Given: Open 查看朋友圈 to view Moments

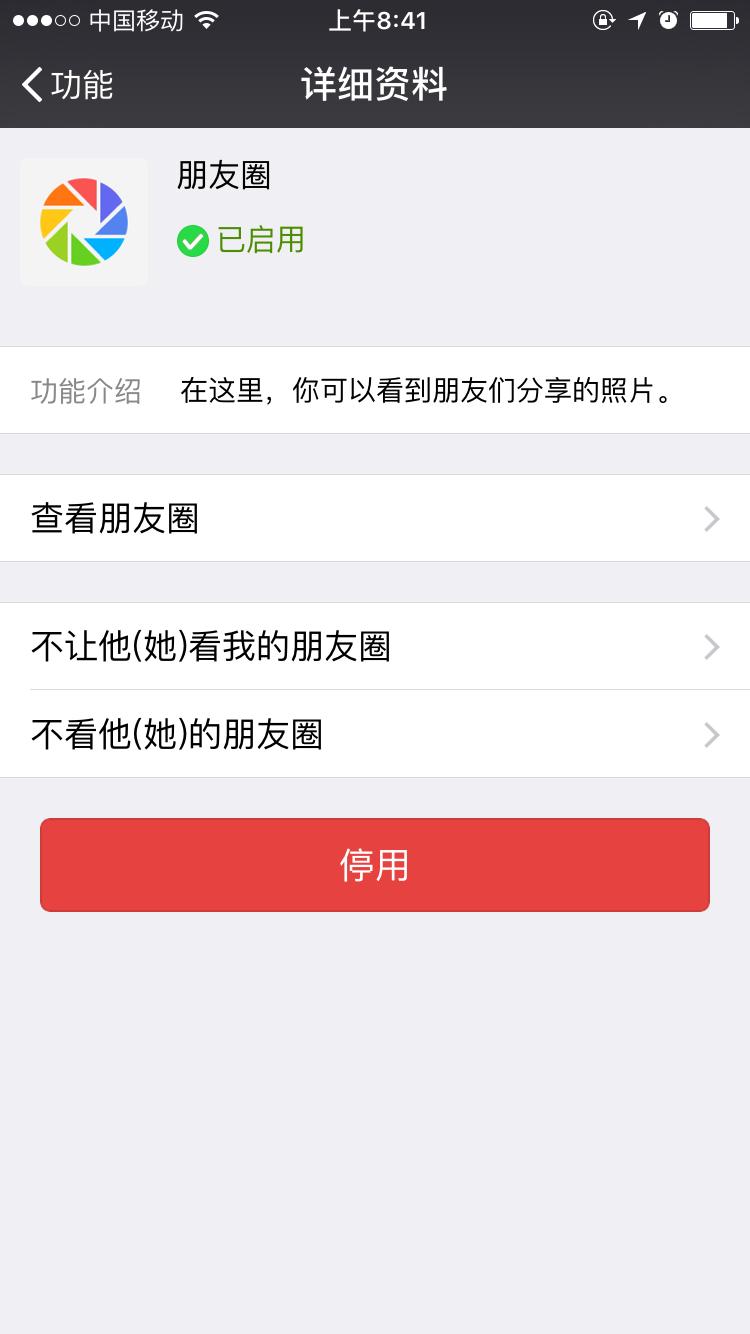Looking at the screenshot, I should 375,518.
